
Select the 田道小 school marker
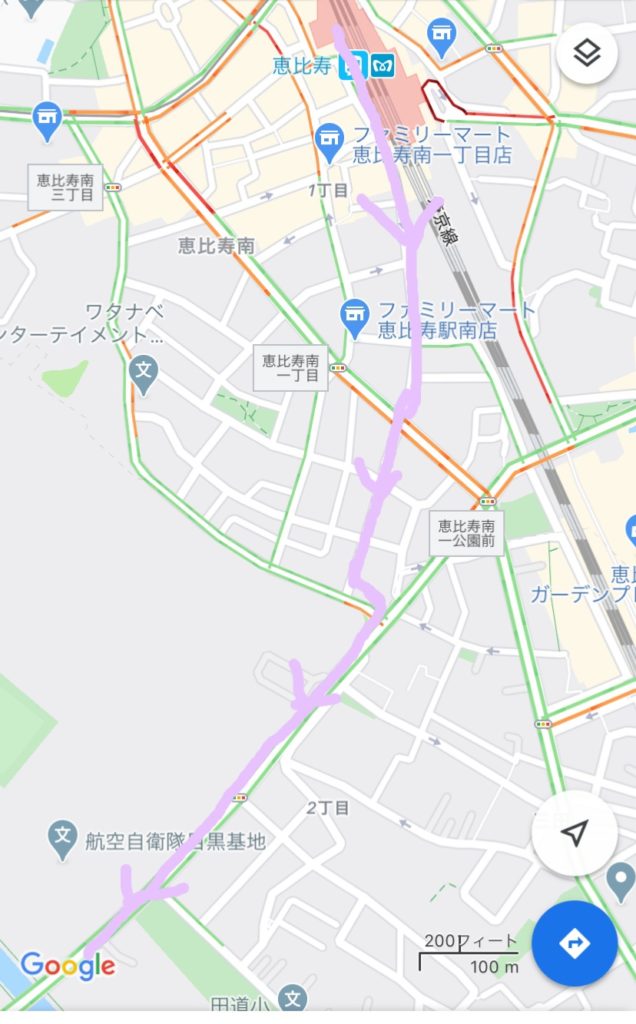(293, 998)
